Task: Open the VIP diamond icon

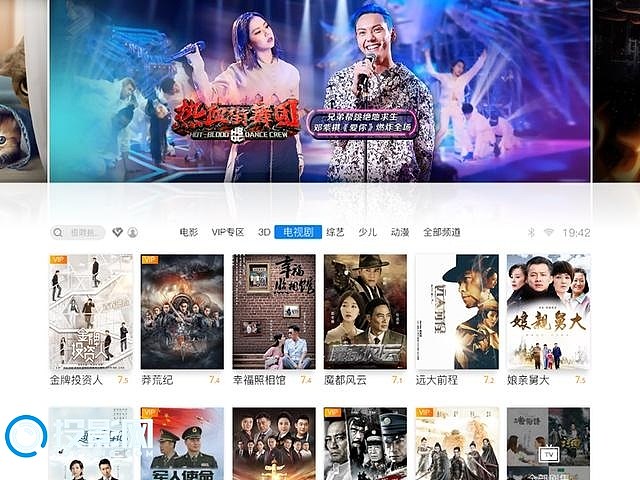Action: click(118, 232)
